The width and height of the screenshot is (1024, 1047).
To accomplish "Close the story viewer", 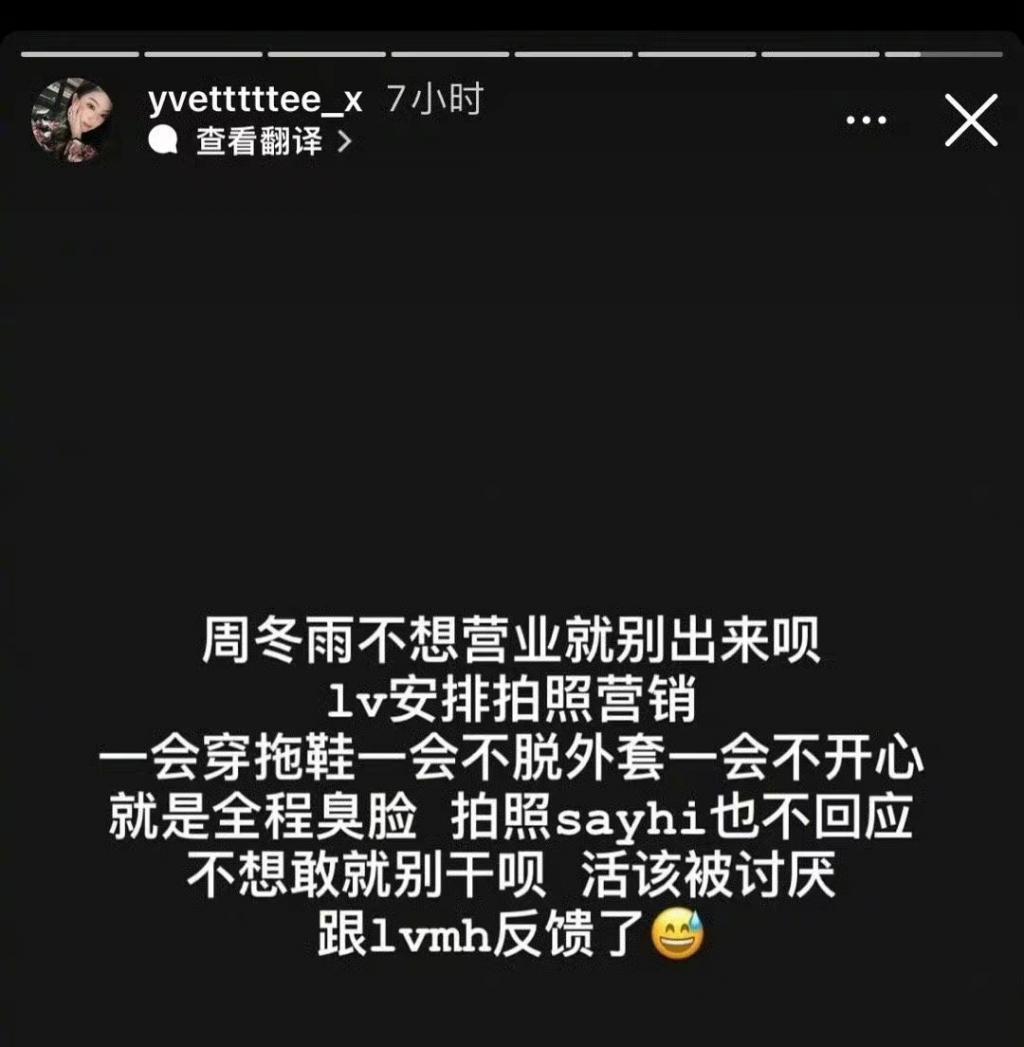I will (x=971, y=121).
